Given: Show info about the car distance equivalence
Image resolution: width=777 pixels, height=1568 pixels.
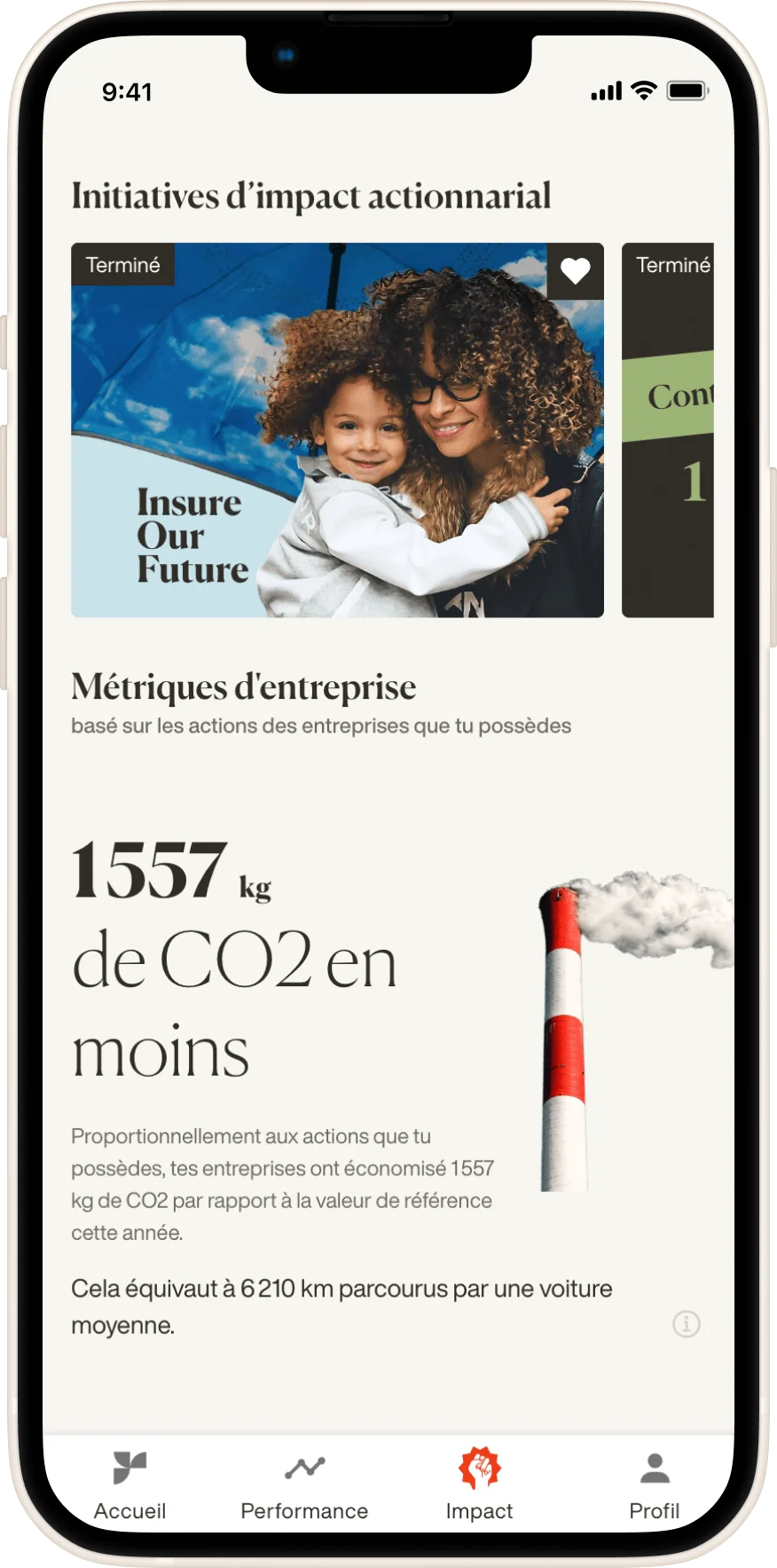Looking at the screenshot, I should click(686, 1324).
